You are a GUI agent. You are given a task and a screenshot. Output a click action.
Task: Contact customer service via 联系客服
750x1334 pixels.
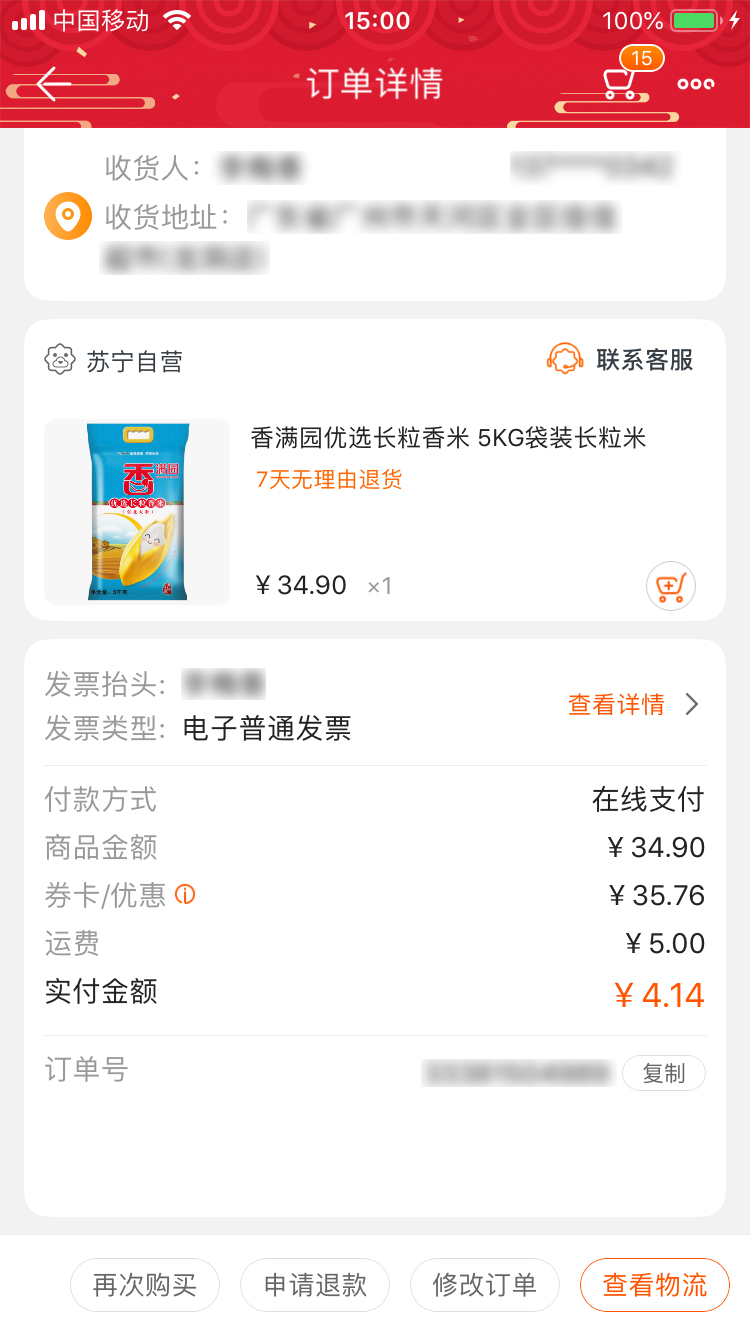coord(620,359)
